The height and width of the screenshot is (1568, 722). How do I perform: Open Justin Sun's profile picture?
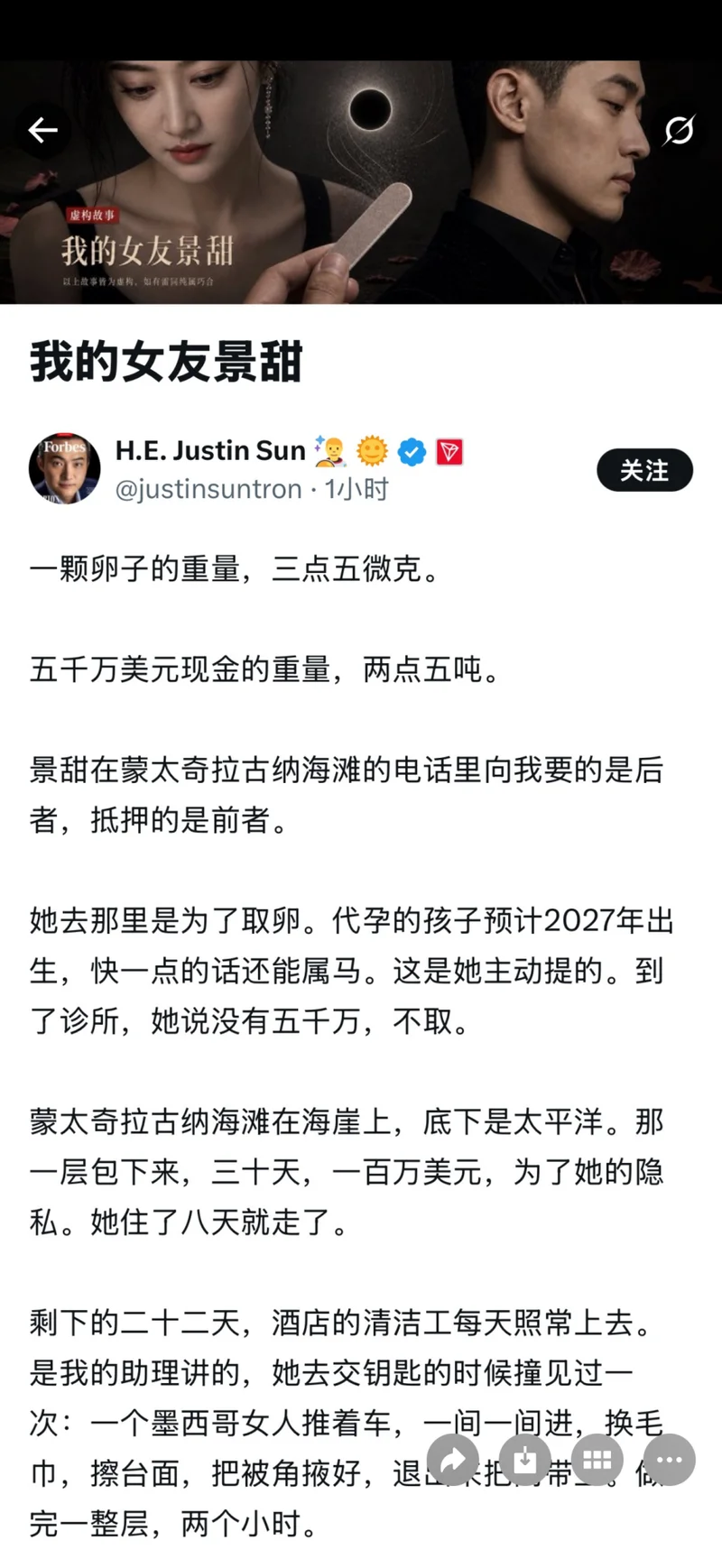(64, 468)
